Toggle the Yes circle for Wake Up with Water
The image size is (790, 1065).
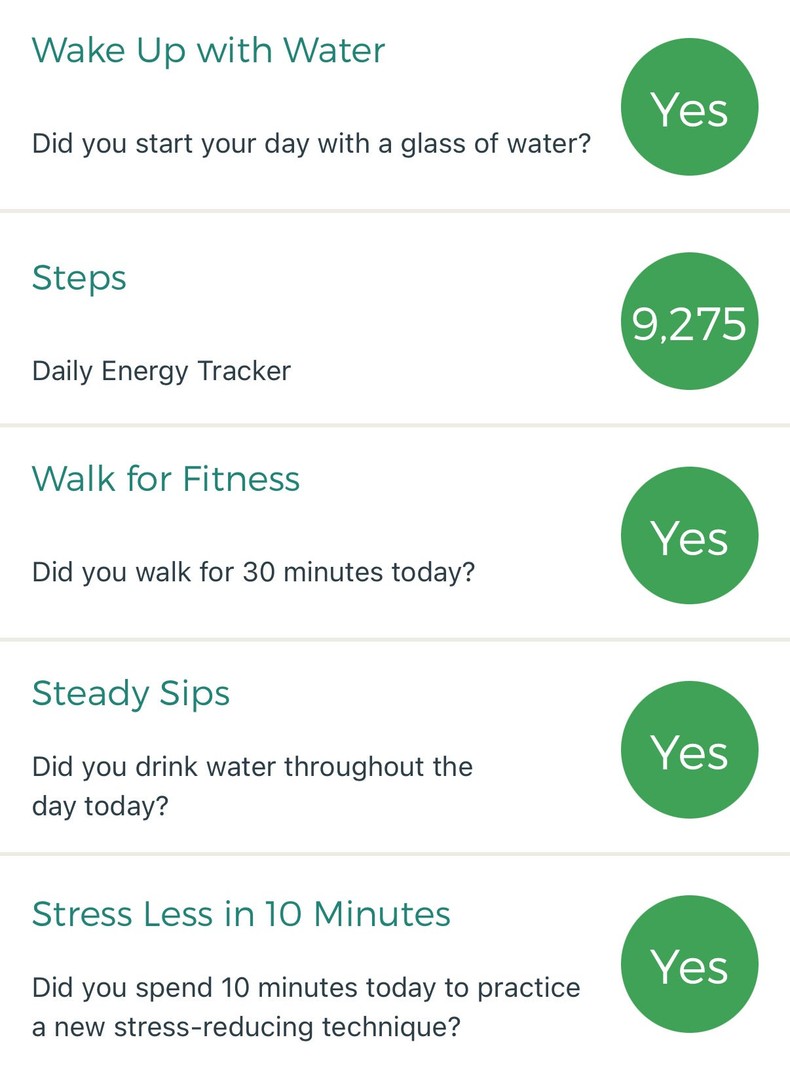coord(689,106)
